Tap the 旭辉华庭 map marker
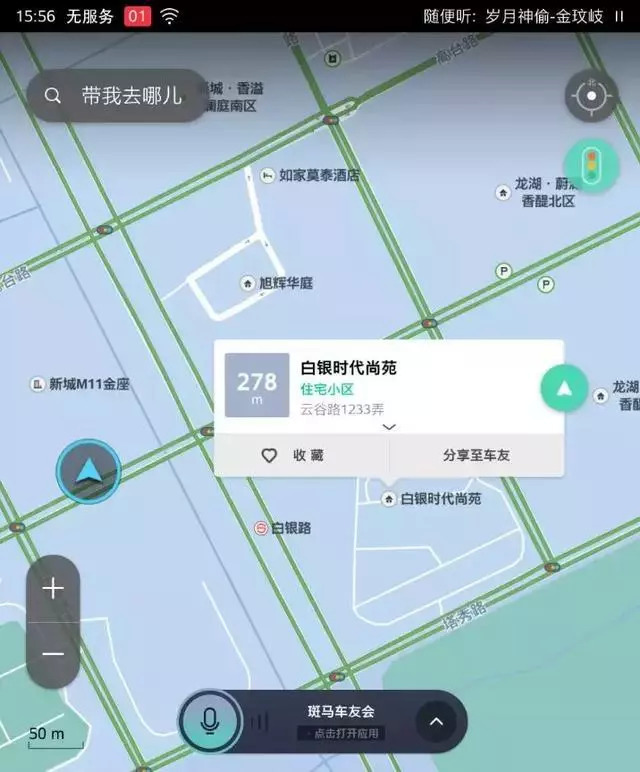The image size is (640, 772). (248, 284)
